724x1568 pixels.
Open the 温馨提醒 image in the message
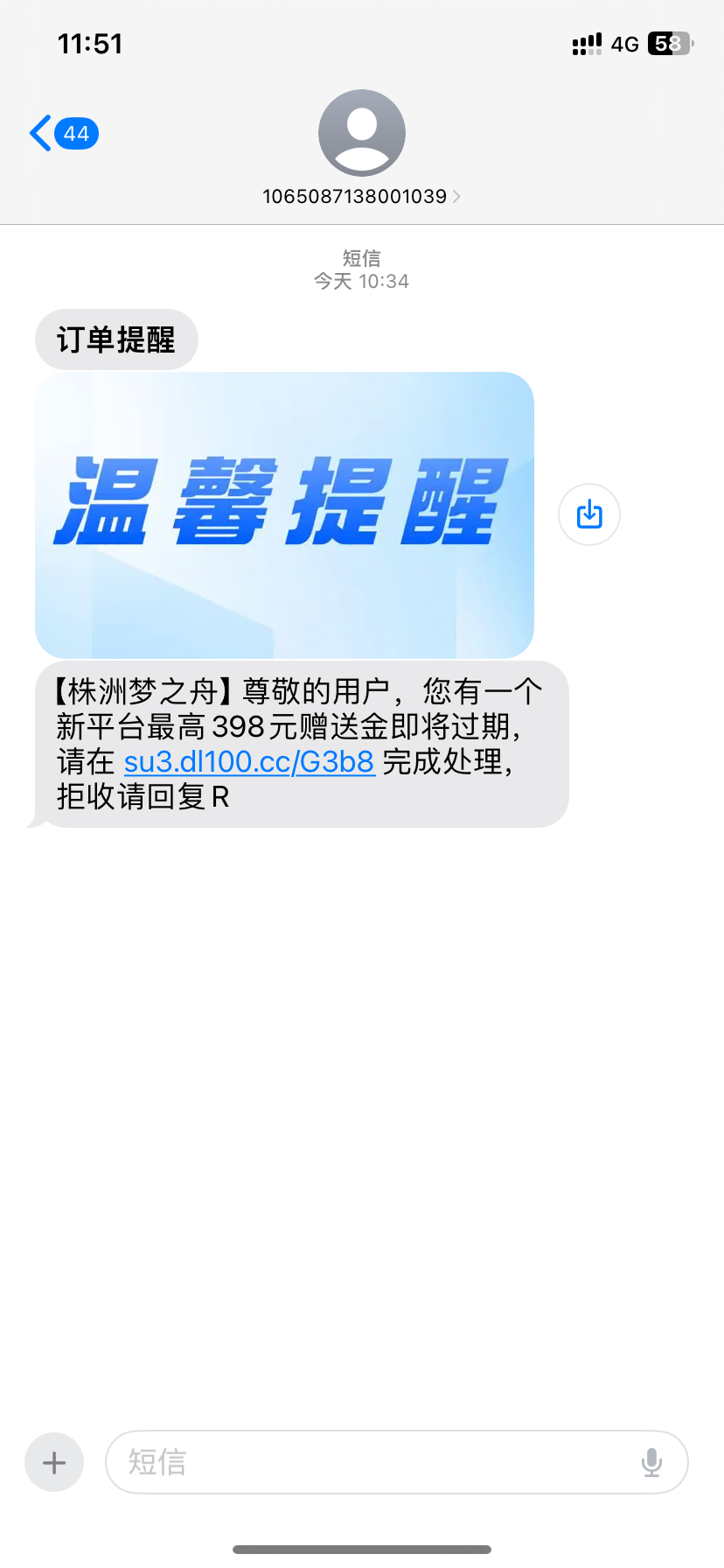tap(284, 514)
